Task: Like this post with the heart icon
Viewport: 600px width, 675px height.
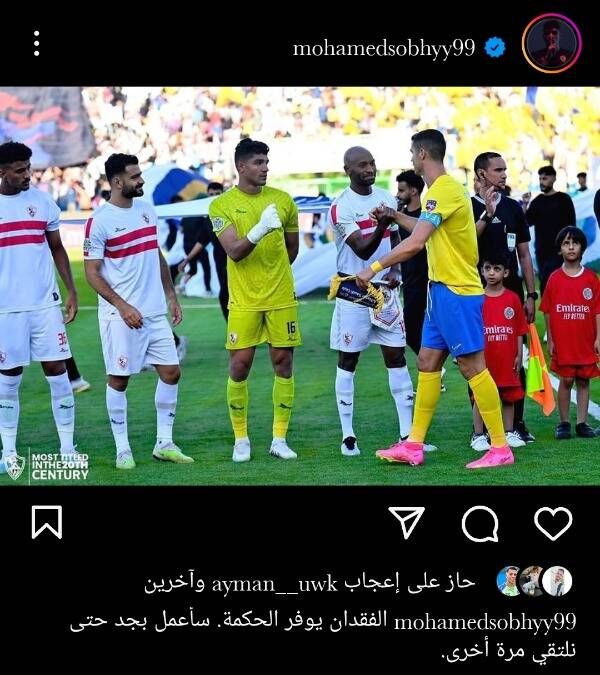Action: 553,522
